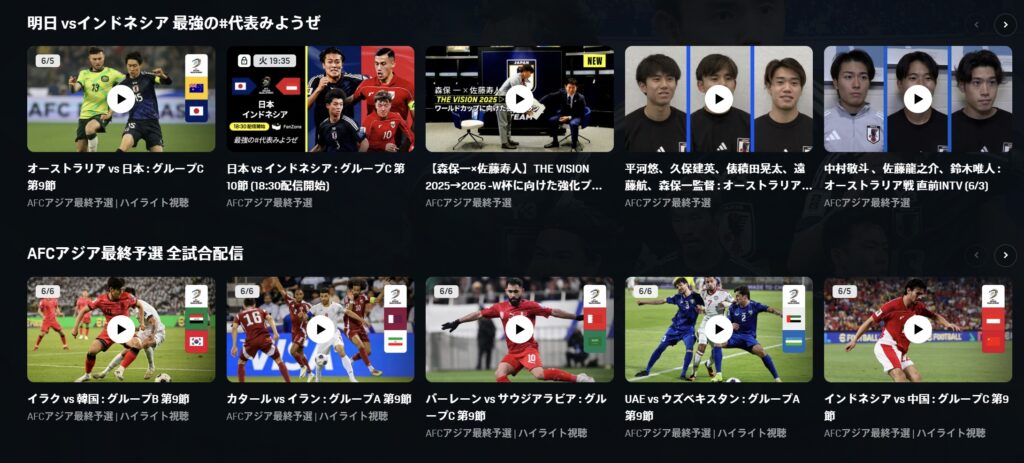Screen dimensions: 1024x463
Task: Play カタール vs イラン group A highlights
Action: (320, 329)
